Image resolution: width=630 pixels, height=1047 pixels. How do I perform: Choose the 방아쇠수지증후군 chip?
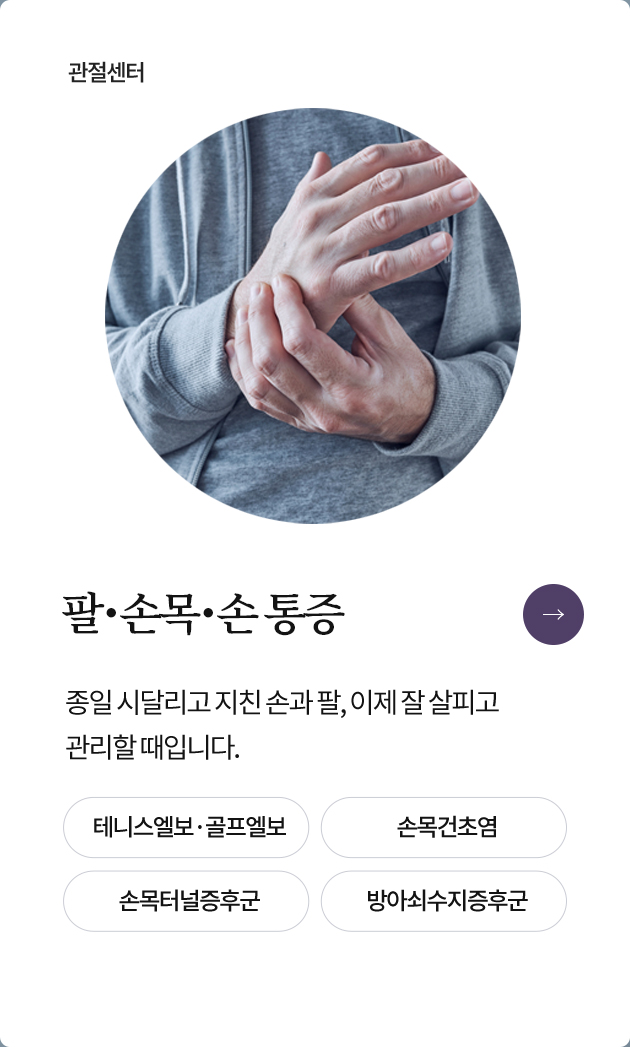[x=444, y=901]
